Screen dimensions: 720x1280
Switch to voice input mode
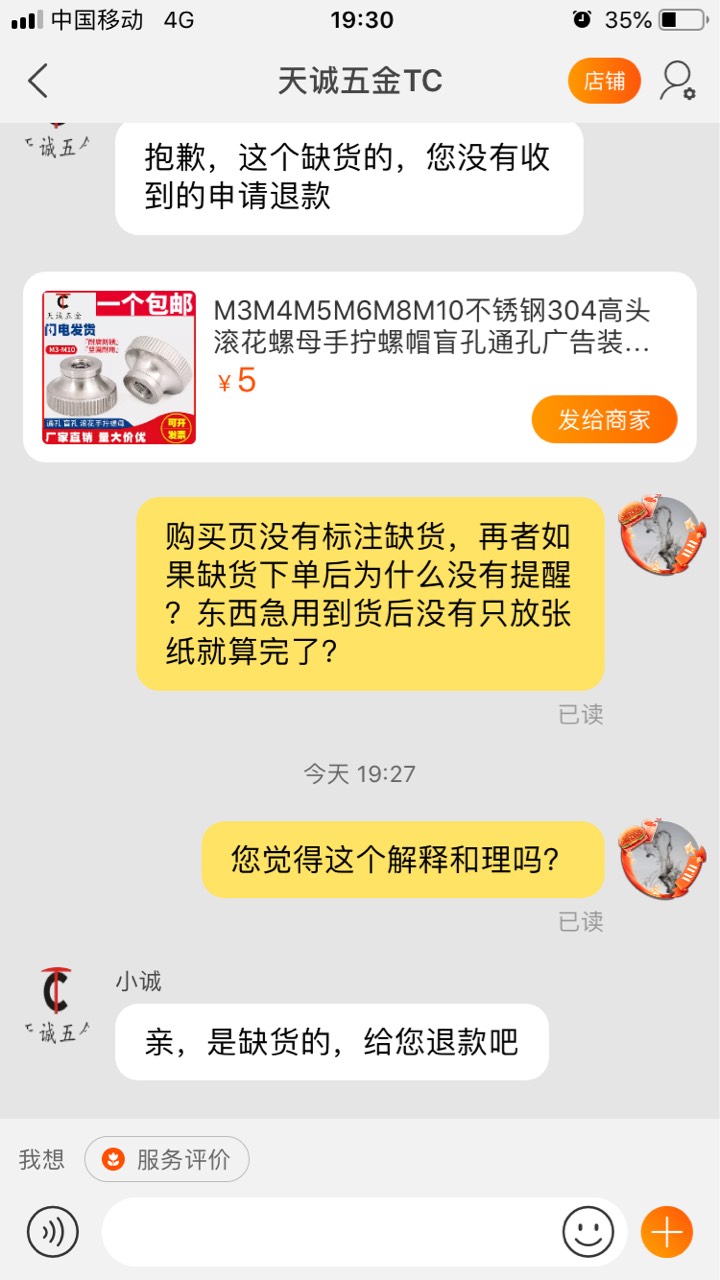point(52,1231)
